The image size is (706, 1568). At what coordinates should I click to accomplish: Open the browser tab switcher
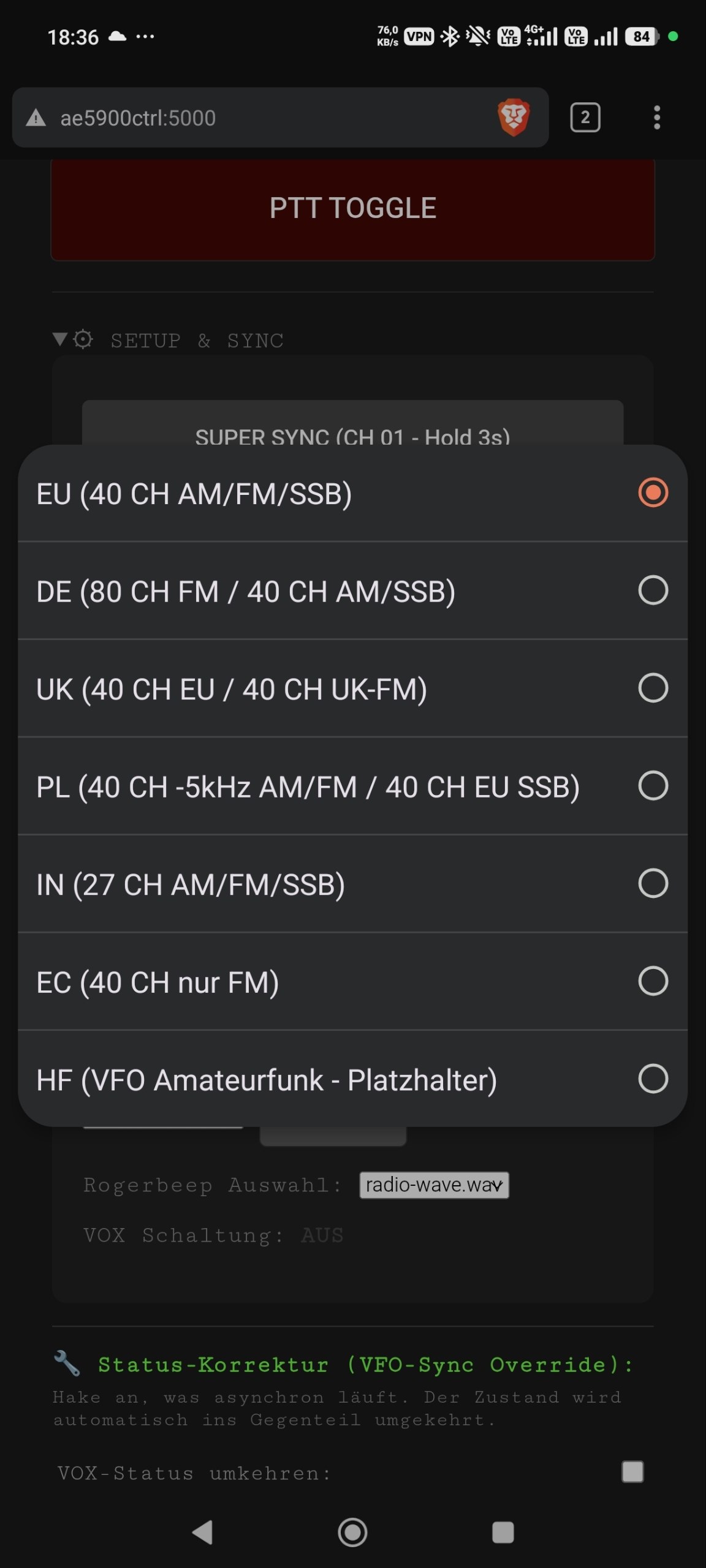(585, 118)
